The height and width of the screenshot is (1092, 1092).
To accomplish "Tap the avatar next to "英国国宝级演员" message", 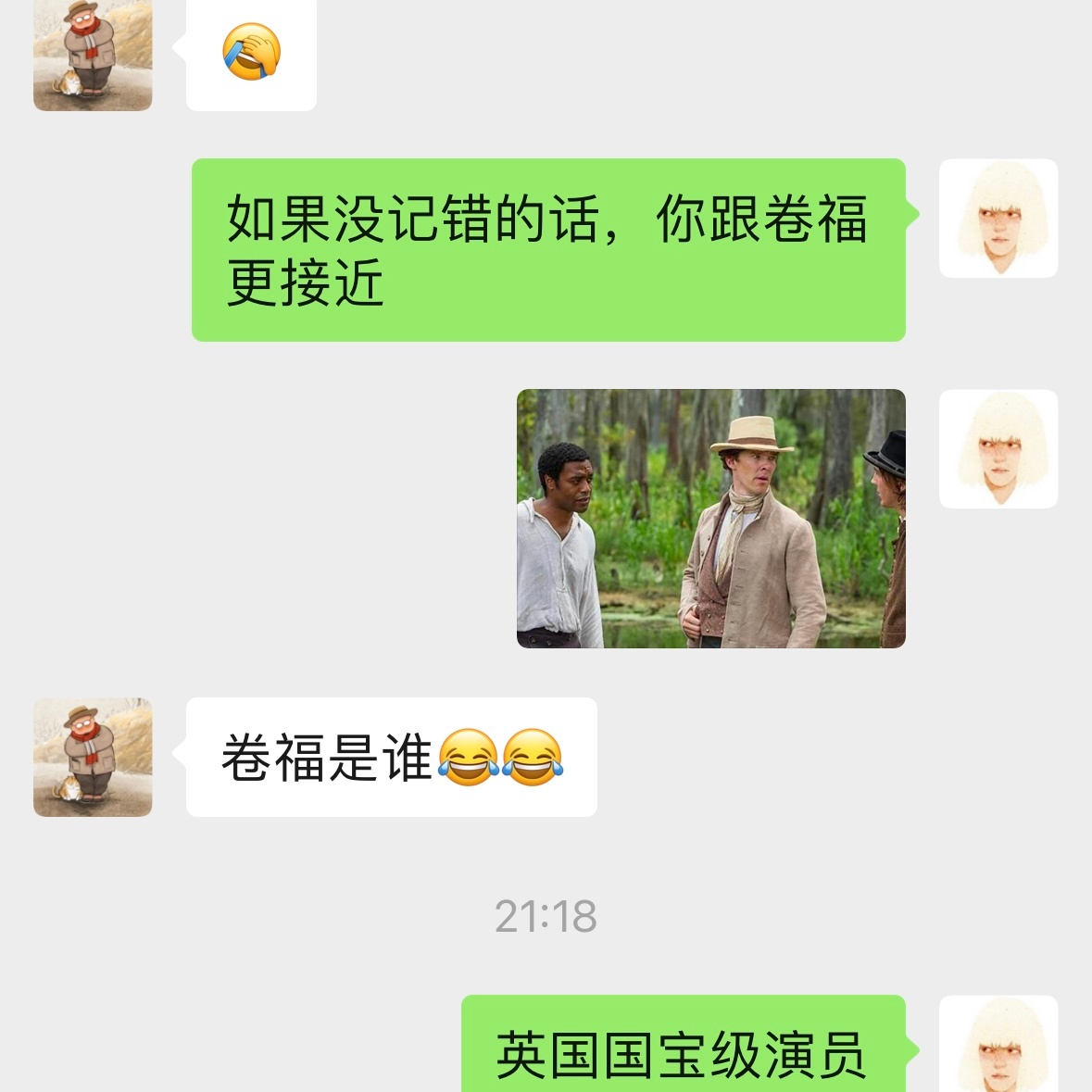I will click(x=998, y=1047).
